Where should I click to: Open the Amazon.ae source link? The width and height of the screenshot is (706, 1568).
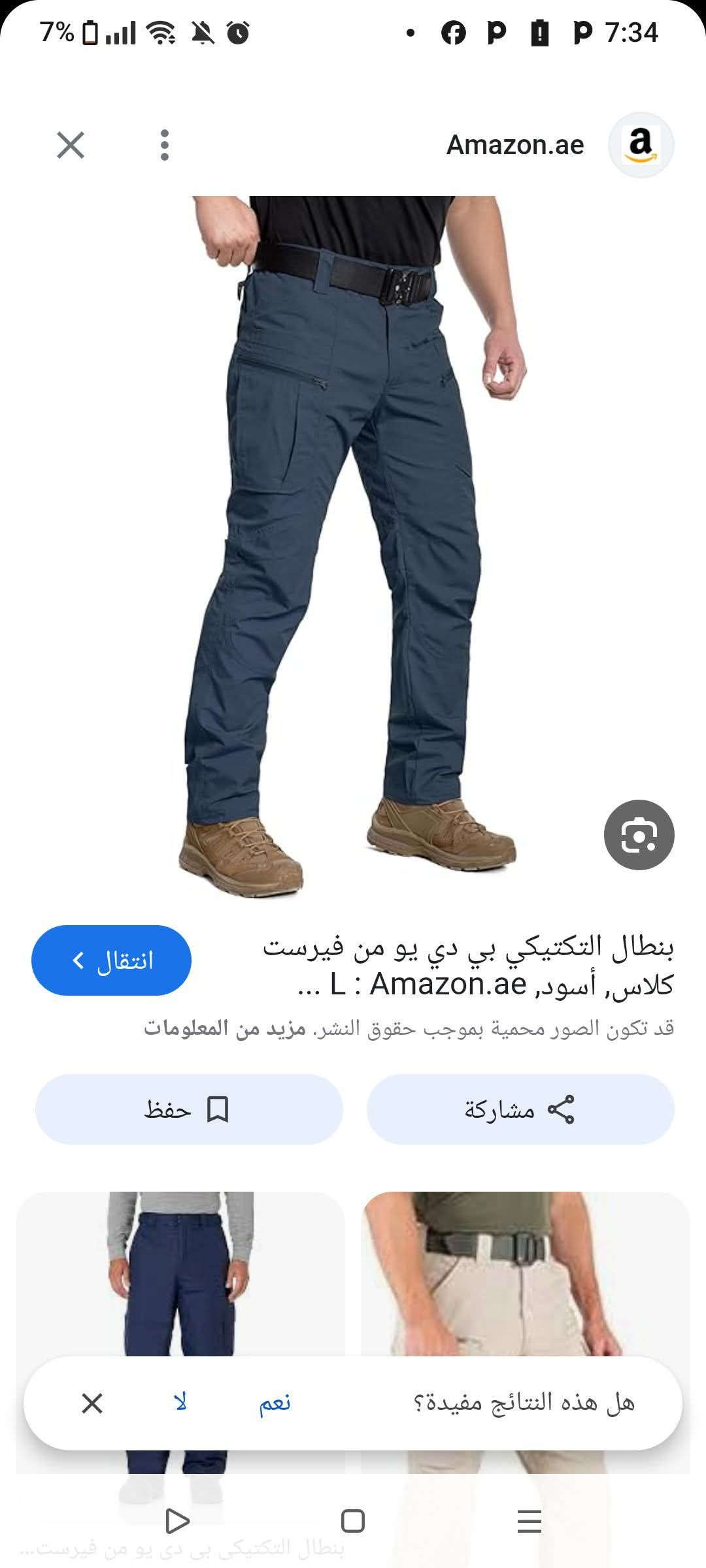515,145
